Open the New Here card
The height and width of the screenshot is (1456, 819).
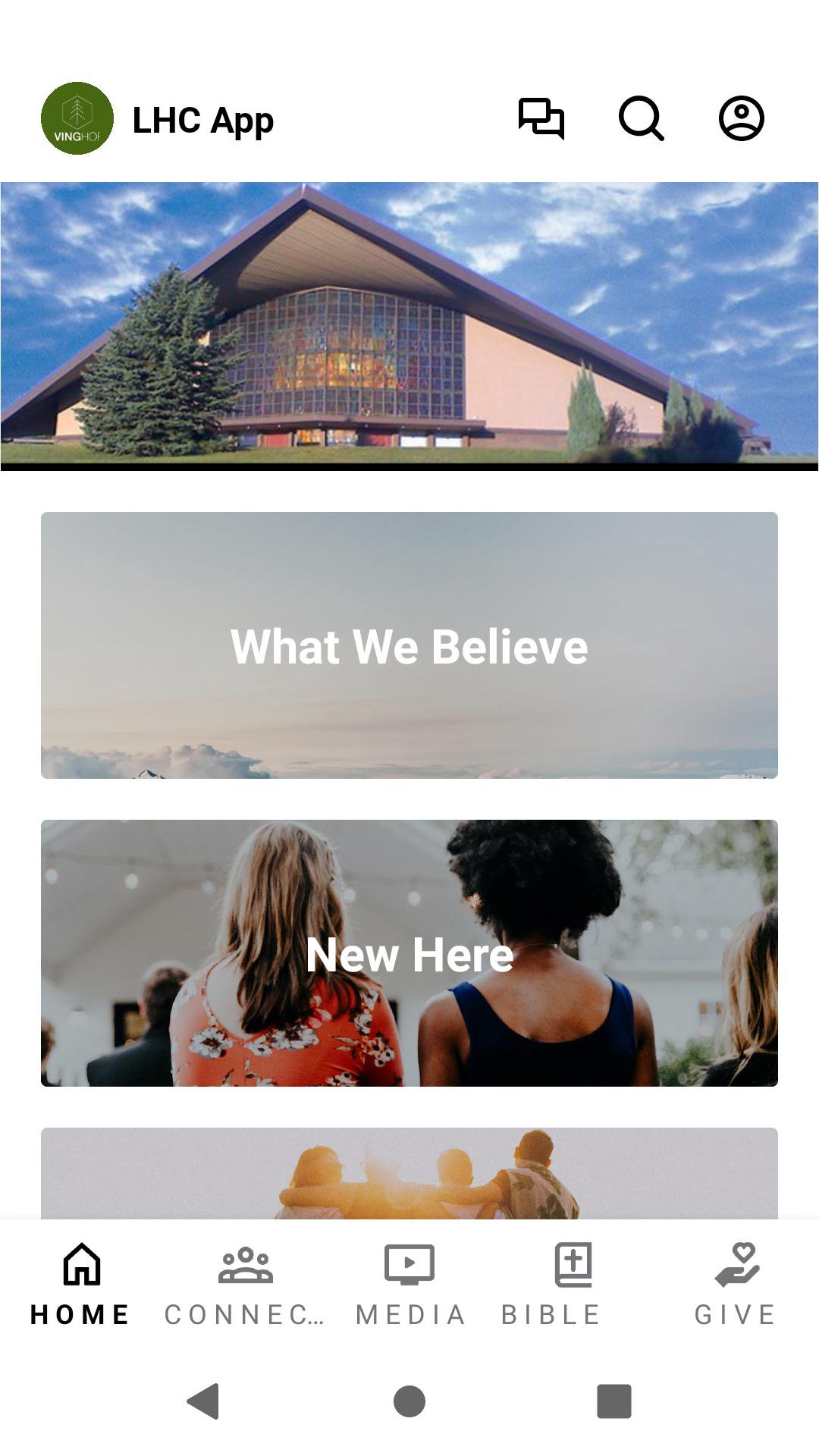[x=409, y=953]
